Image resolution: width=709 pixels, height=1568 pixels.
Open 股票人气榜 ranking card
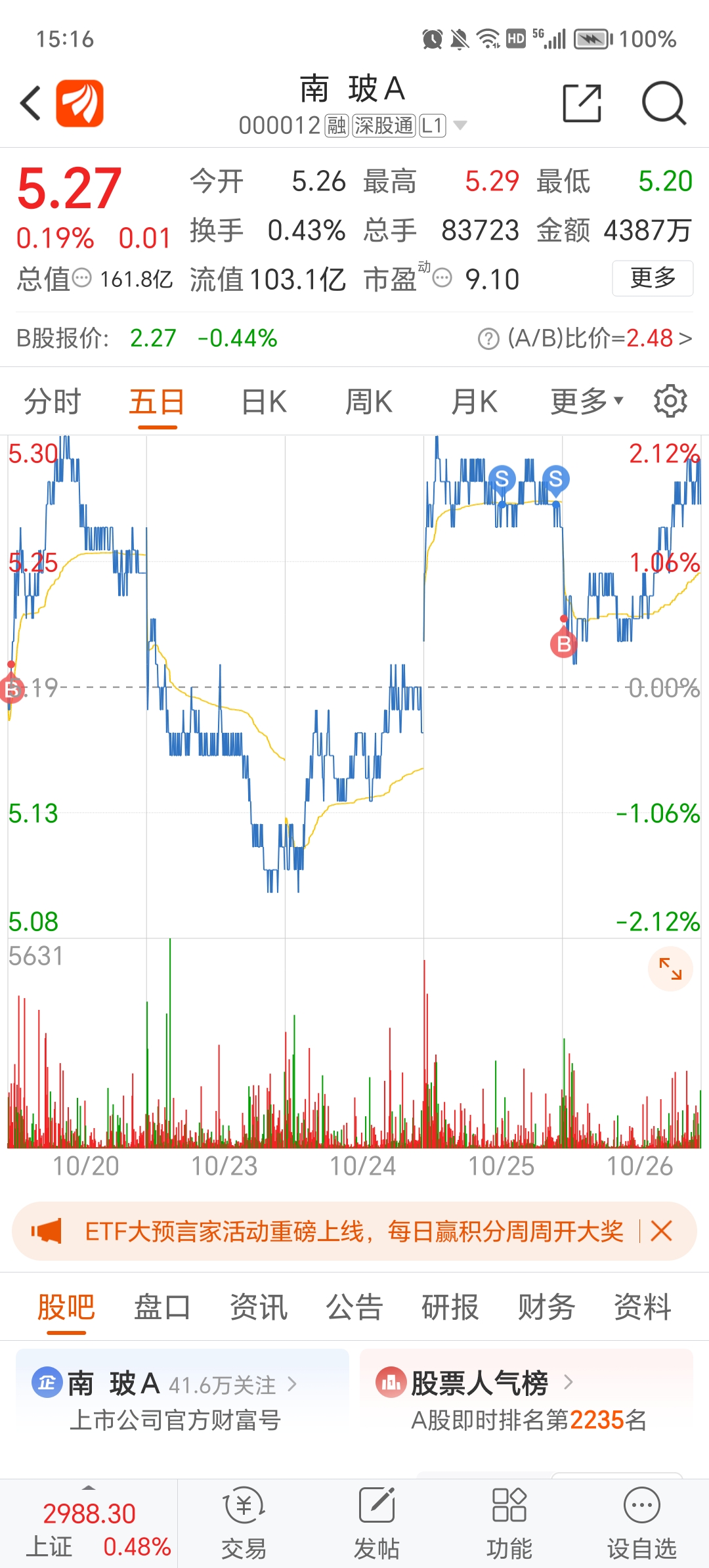(526, 1400)
